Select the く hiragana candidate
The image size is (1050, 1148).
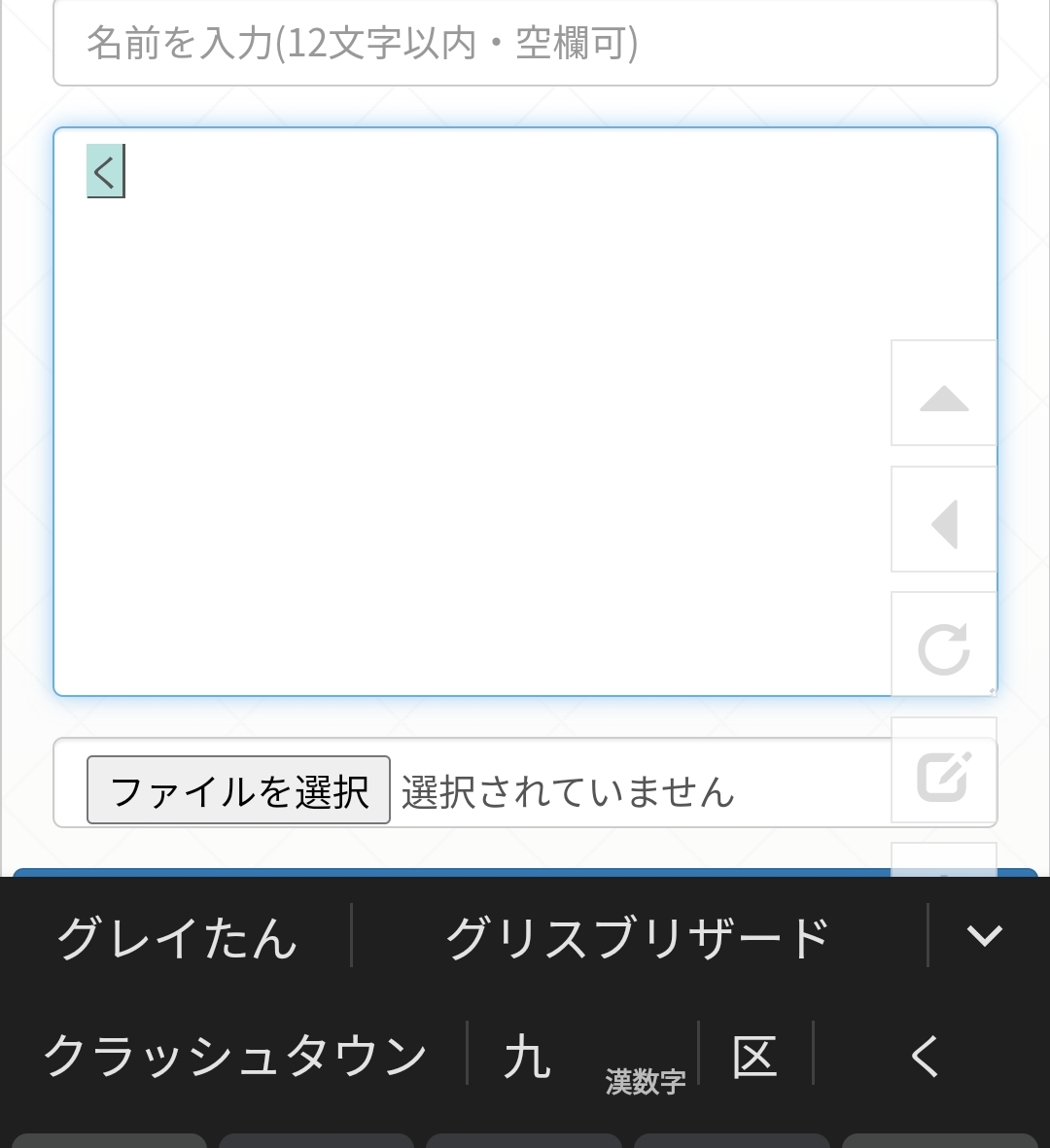pyautogui.click(x=926, y=1055)
